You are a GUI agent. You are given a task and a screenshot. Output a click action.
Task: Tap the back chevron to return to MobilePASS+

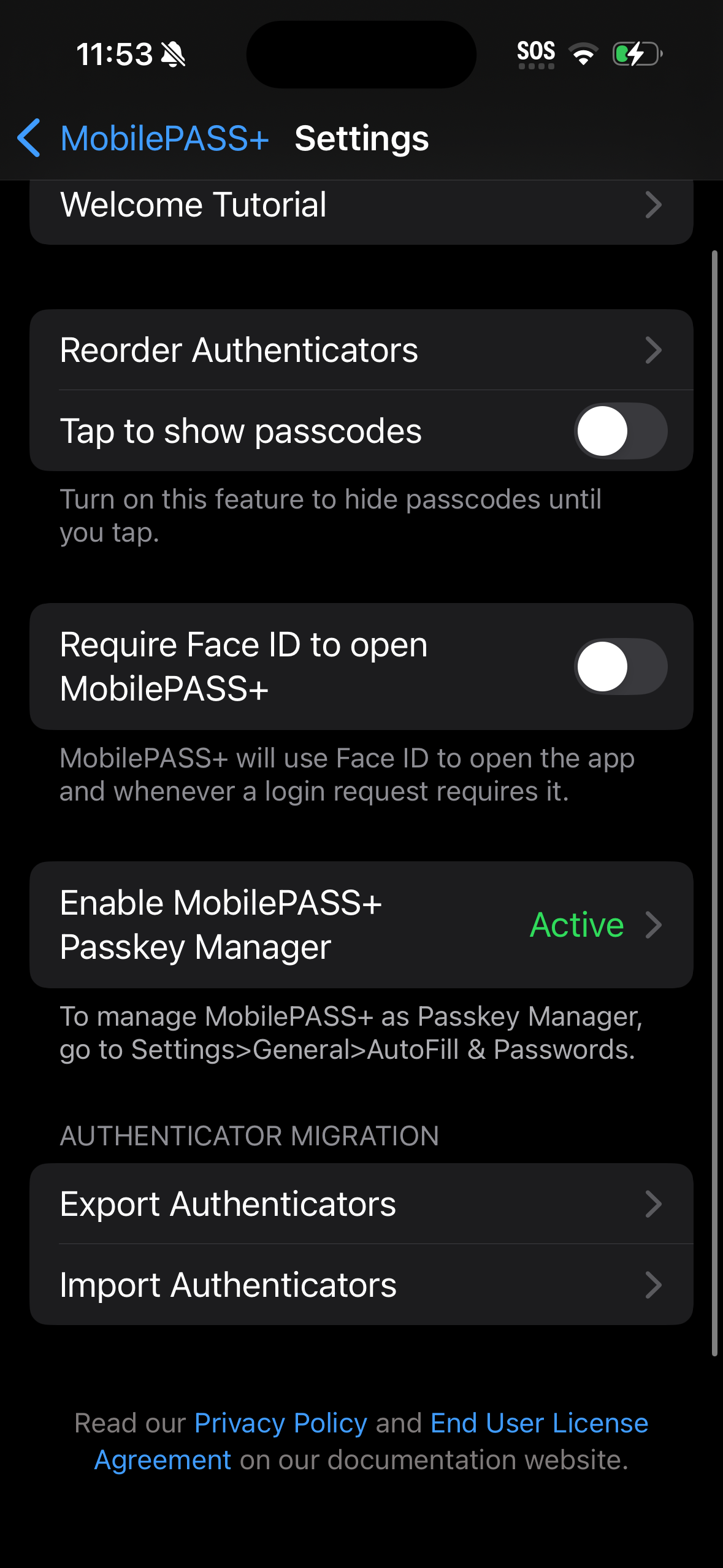28,139
